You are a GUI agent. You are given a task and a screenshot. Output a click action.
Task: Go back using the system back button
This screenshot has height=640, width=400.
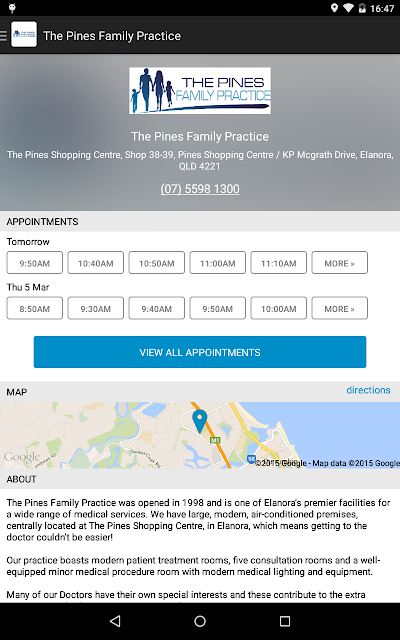(x=116, y=621)
